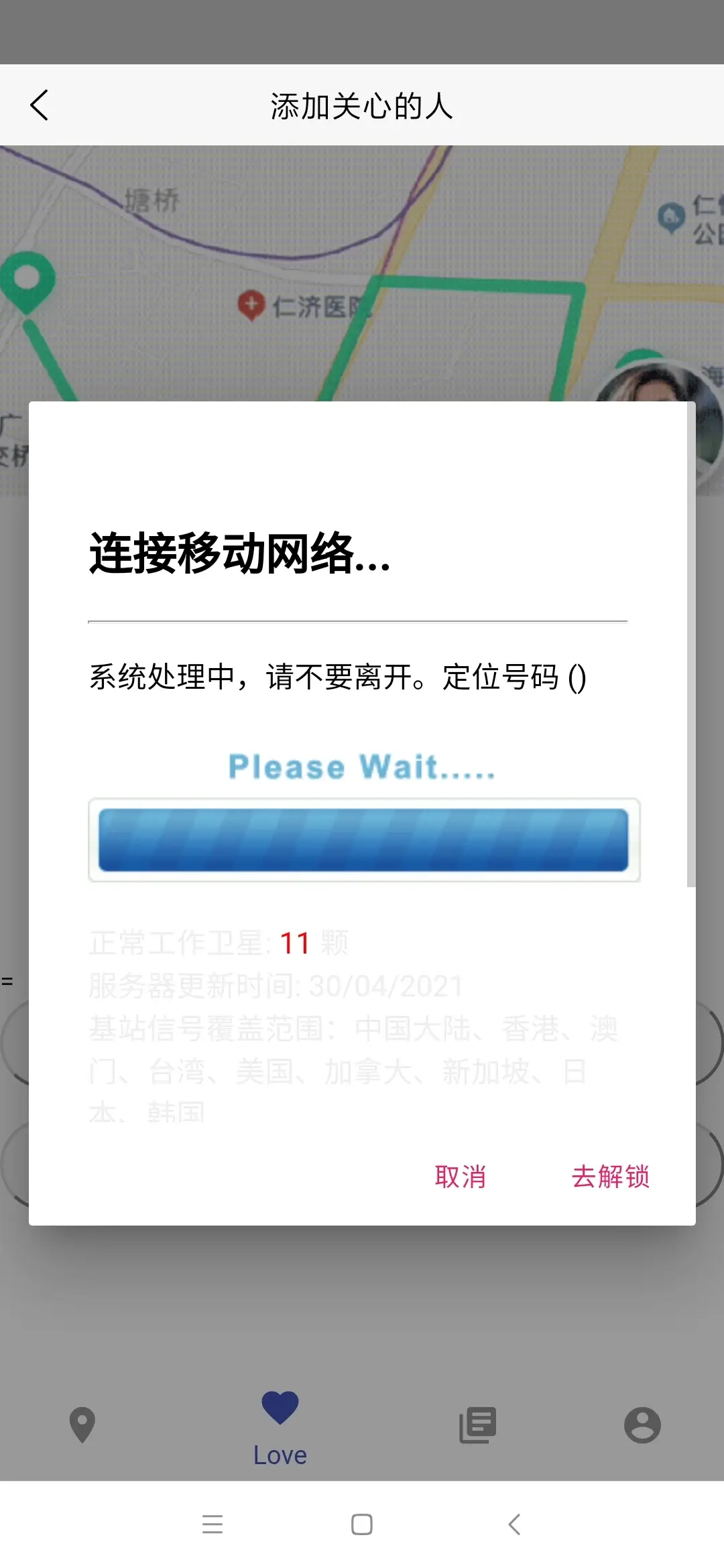Open the profile account tab
Viewport: 724px width, 1568px height.
642,1425
